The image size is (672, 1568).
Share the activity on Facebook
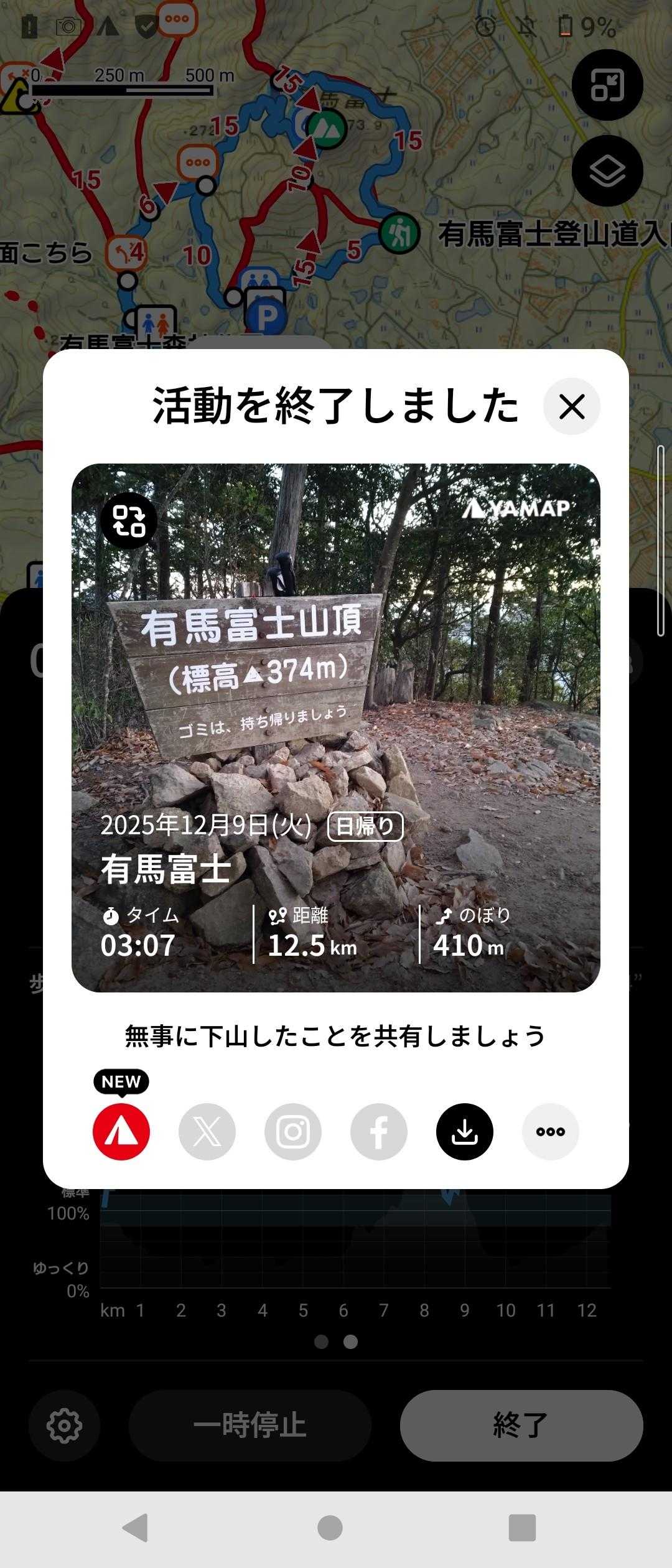(379, 1132)
